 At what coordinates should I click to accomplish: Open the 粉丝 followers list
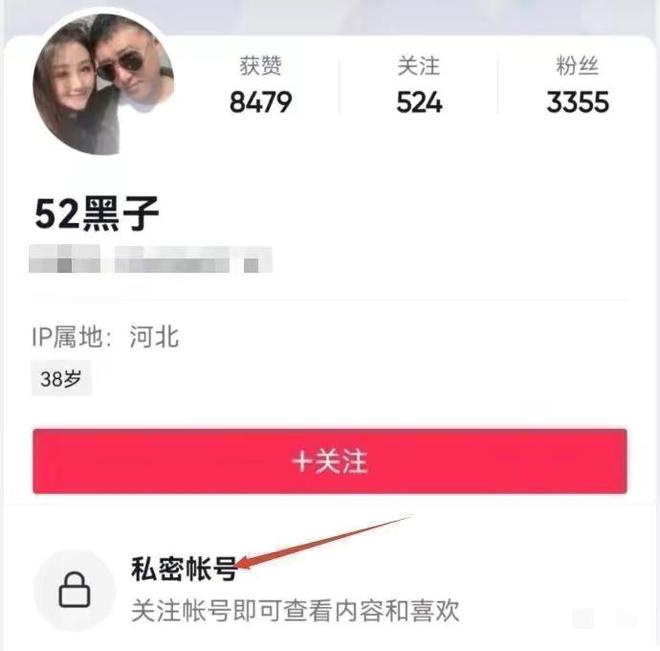point(577,86)
